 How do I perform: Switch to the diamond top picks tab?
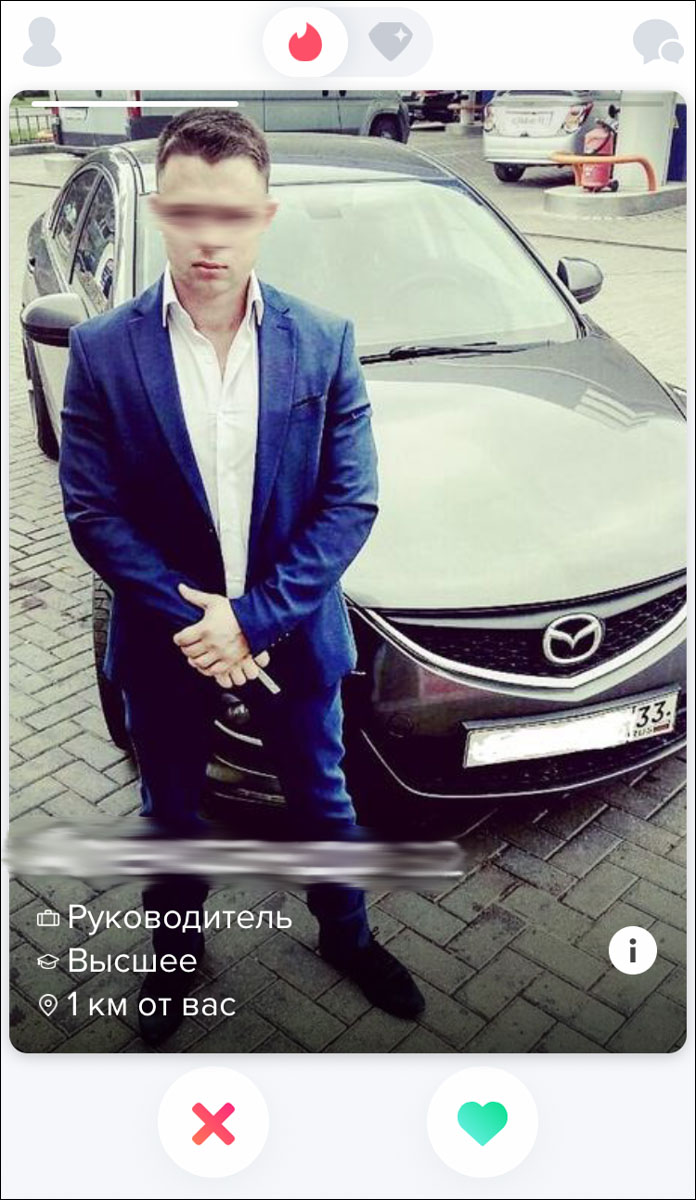click(x=390, y=42)
